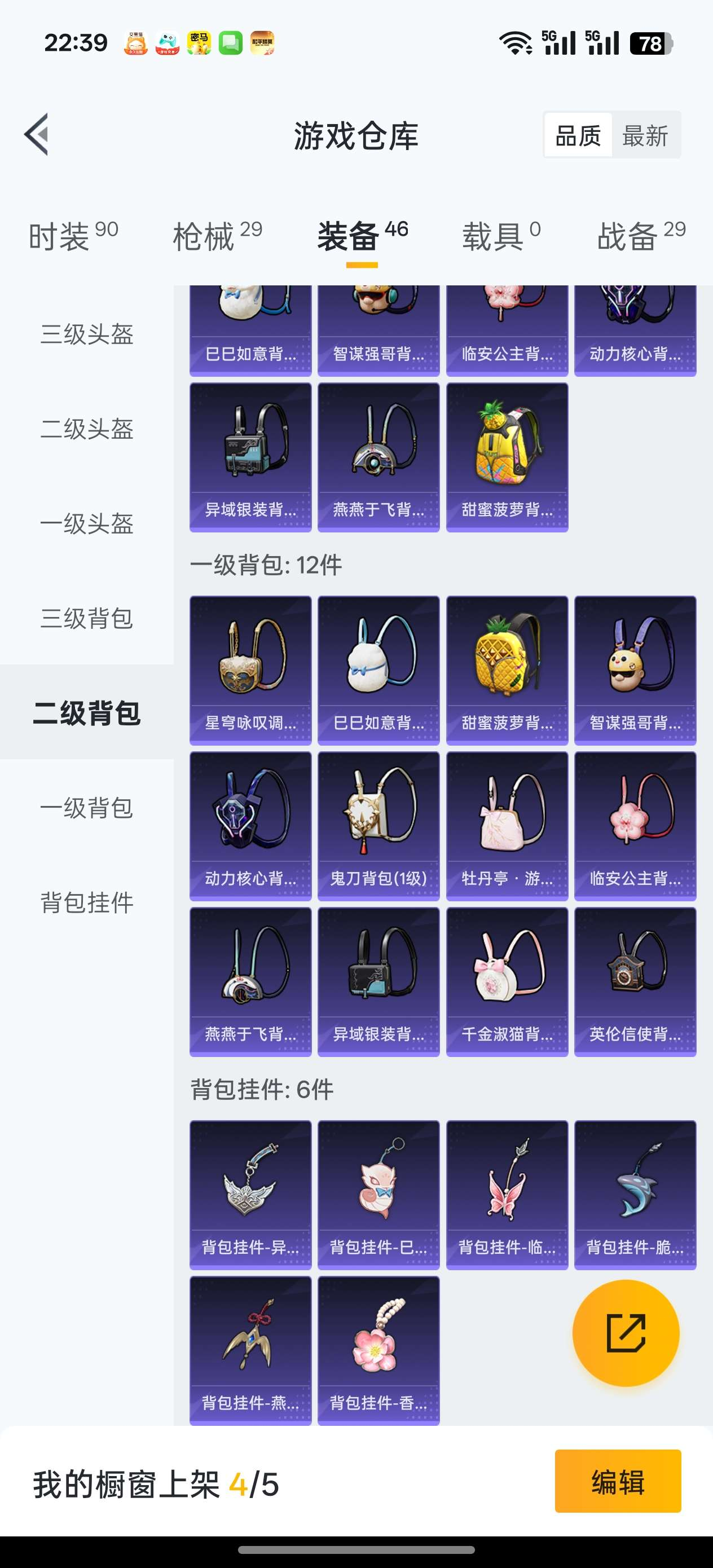View the 鬼刀背包(1级) item
The image size is (713, 1568).
click(x=378, y=825)
